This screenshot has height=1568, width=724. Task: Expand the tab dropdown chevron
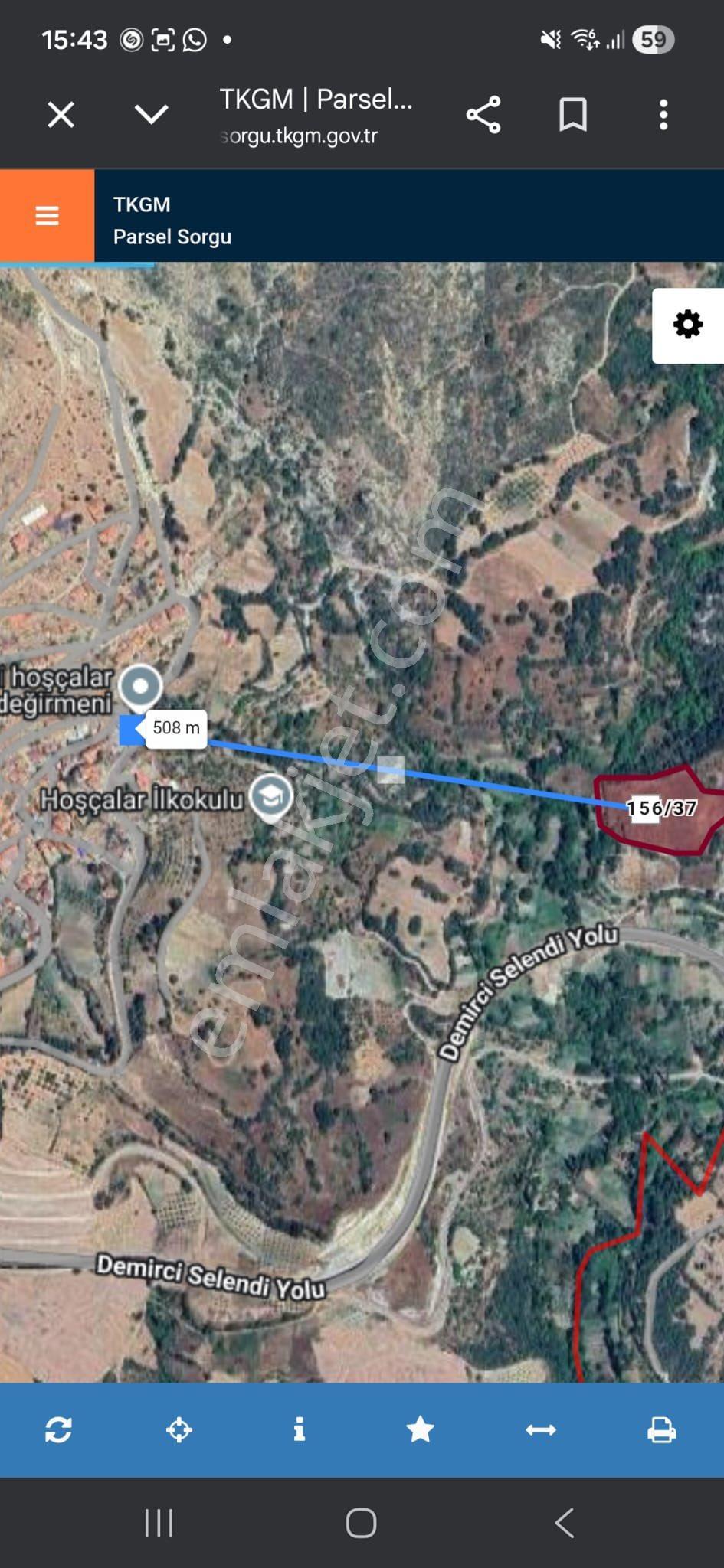[151, 115]
